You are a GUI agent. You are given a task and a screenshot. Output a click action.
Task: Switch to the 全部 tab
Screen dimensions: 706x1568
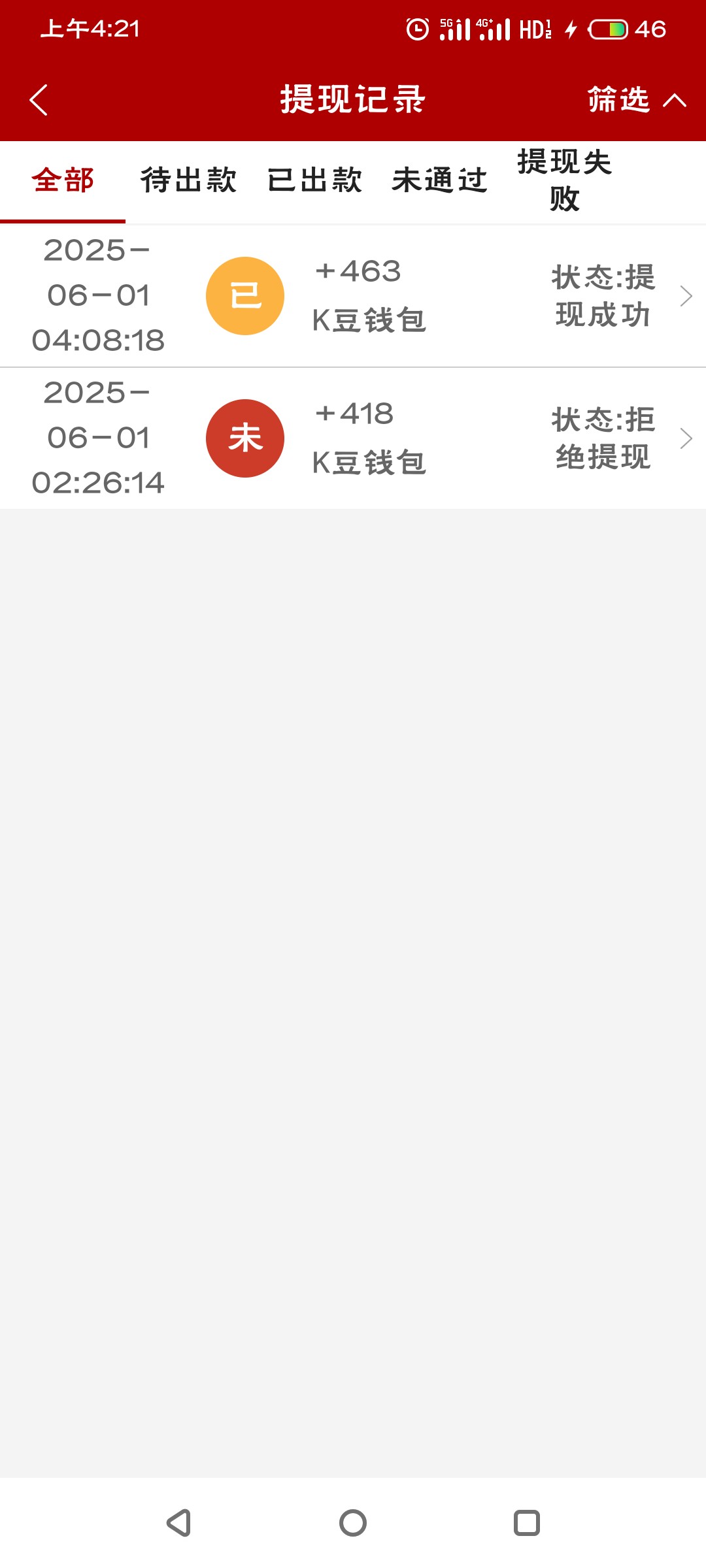point(63,180)
